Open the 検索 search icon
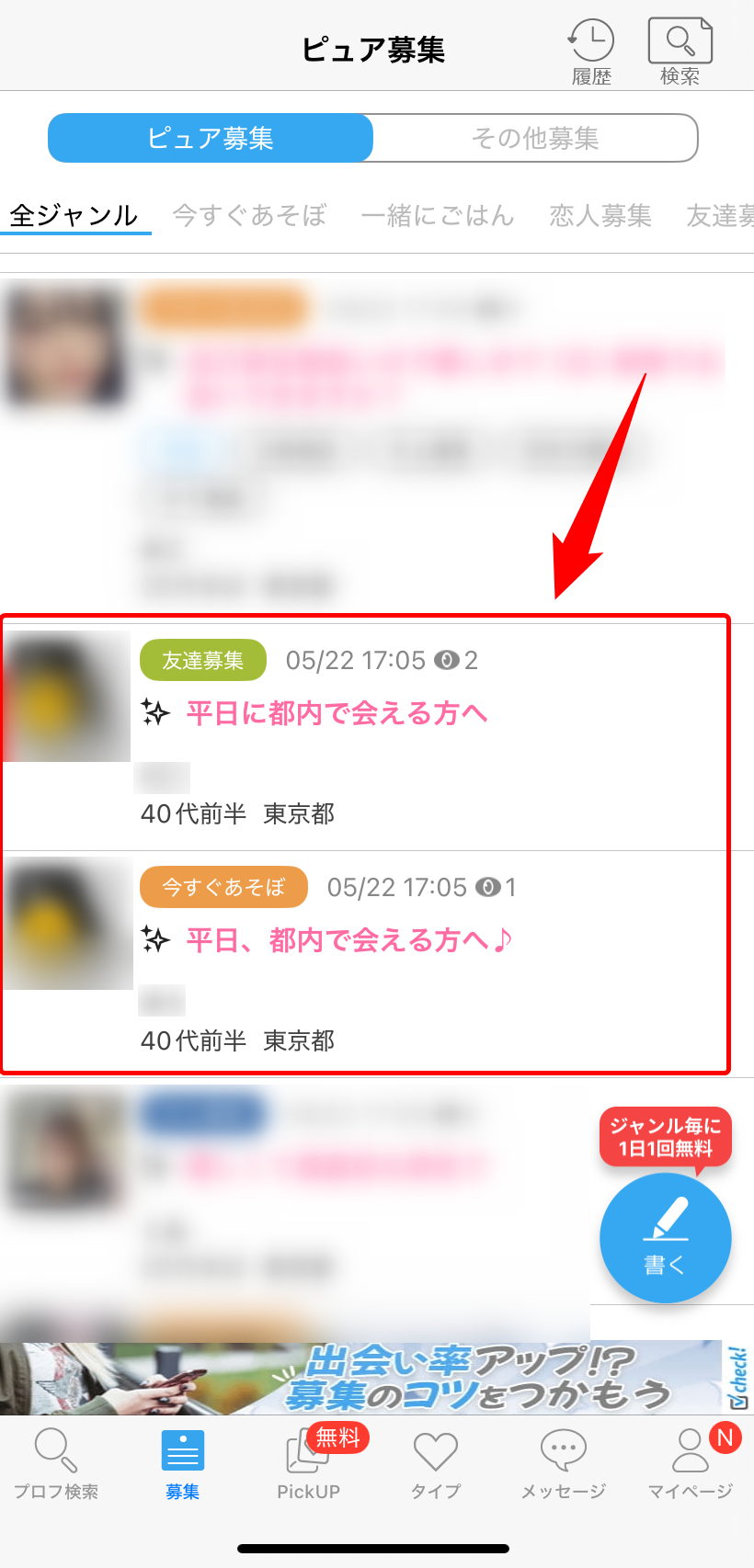754x1568 pixels. pyautogui.click(x=680, y=51)
